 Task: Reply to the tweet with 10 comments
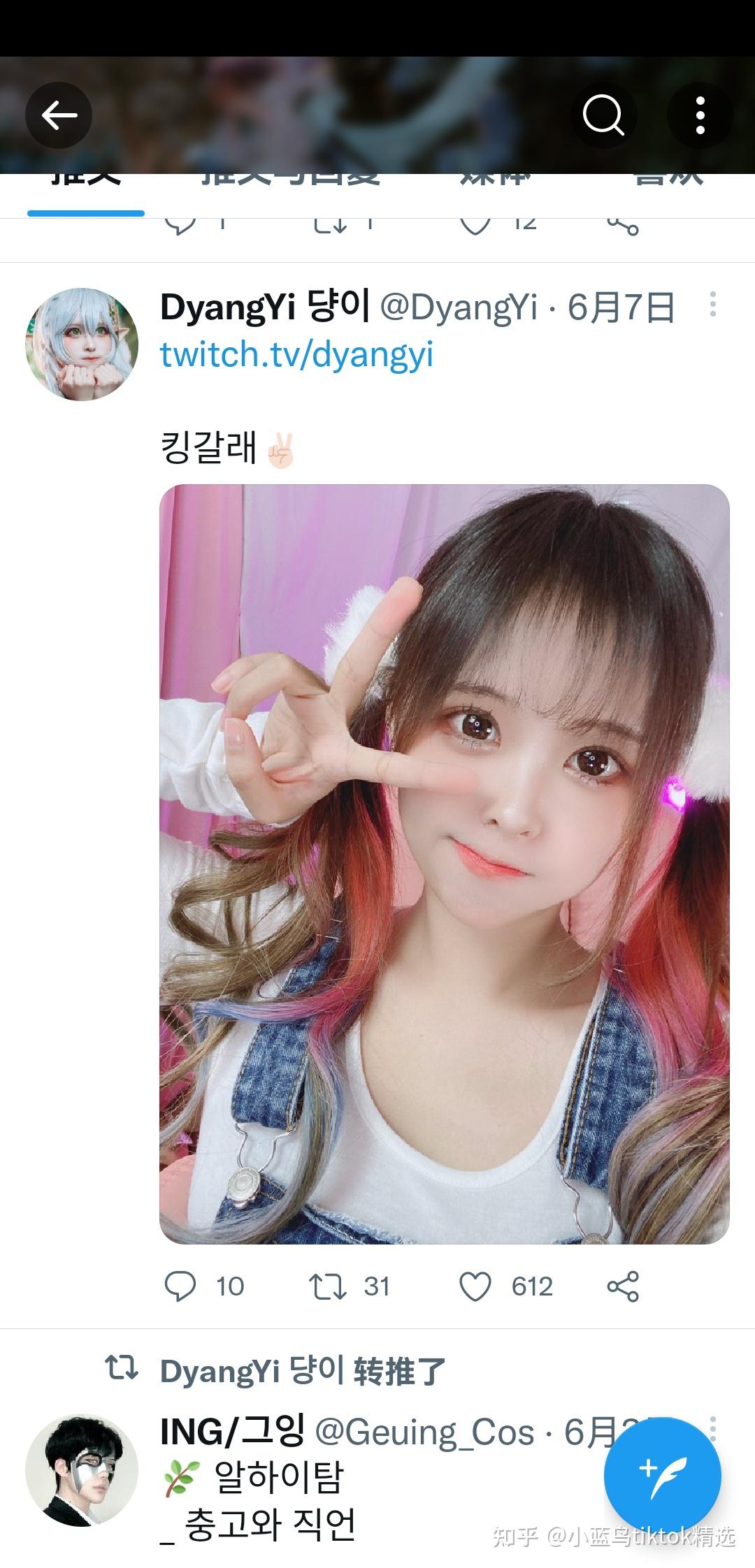point(180,1286)
